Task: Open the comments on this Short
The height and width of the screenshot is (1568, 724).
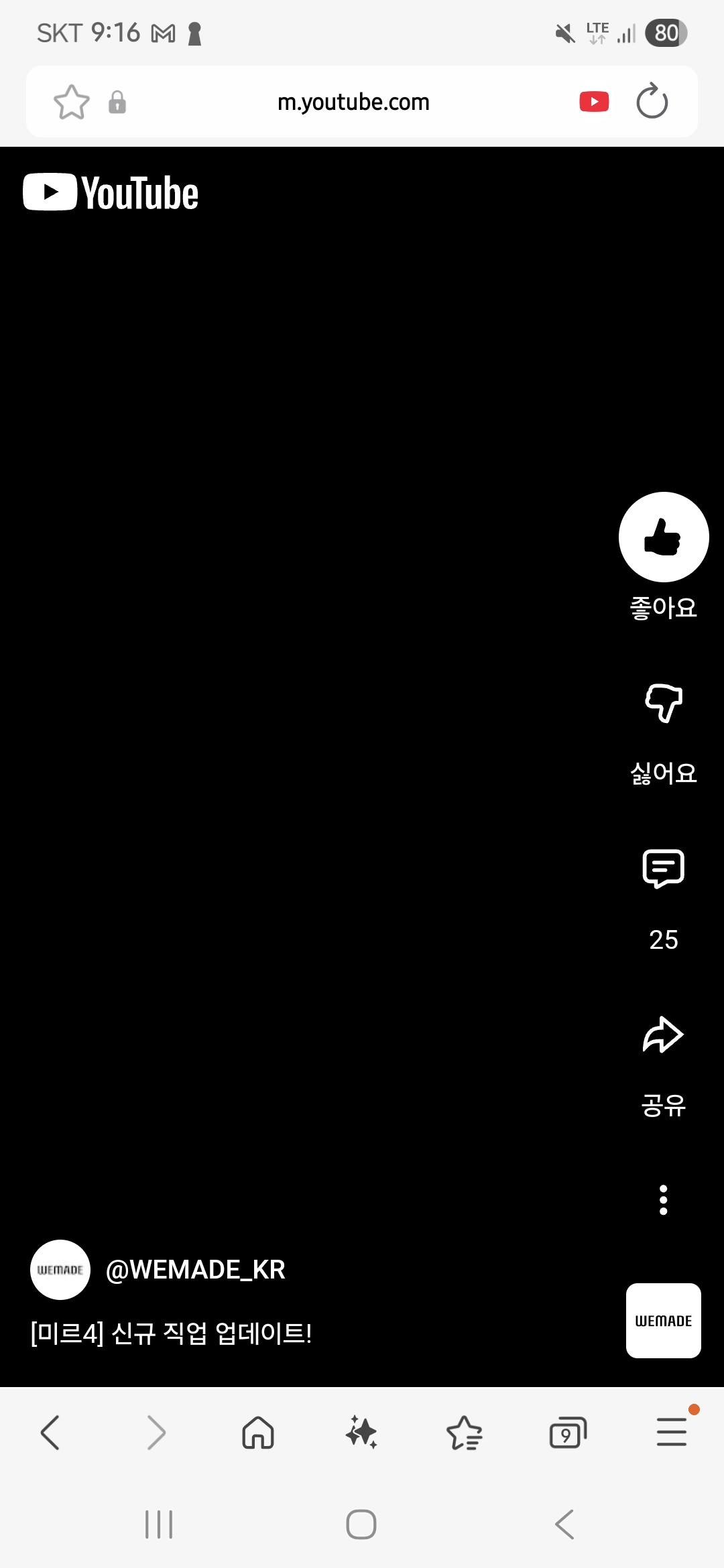Action: pos(663,868)
